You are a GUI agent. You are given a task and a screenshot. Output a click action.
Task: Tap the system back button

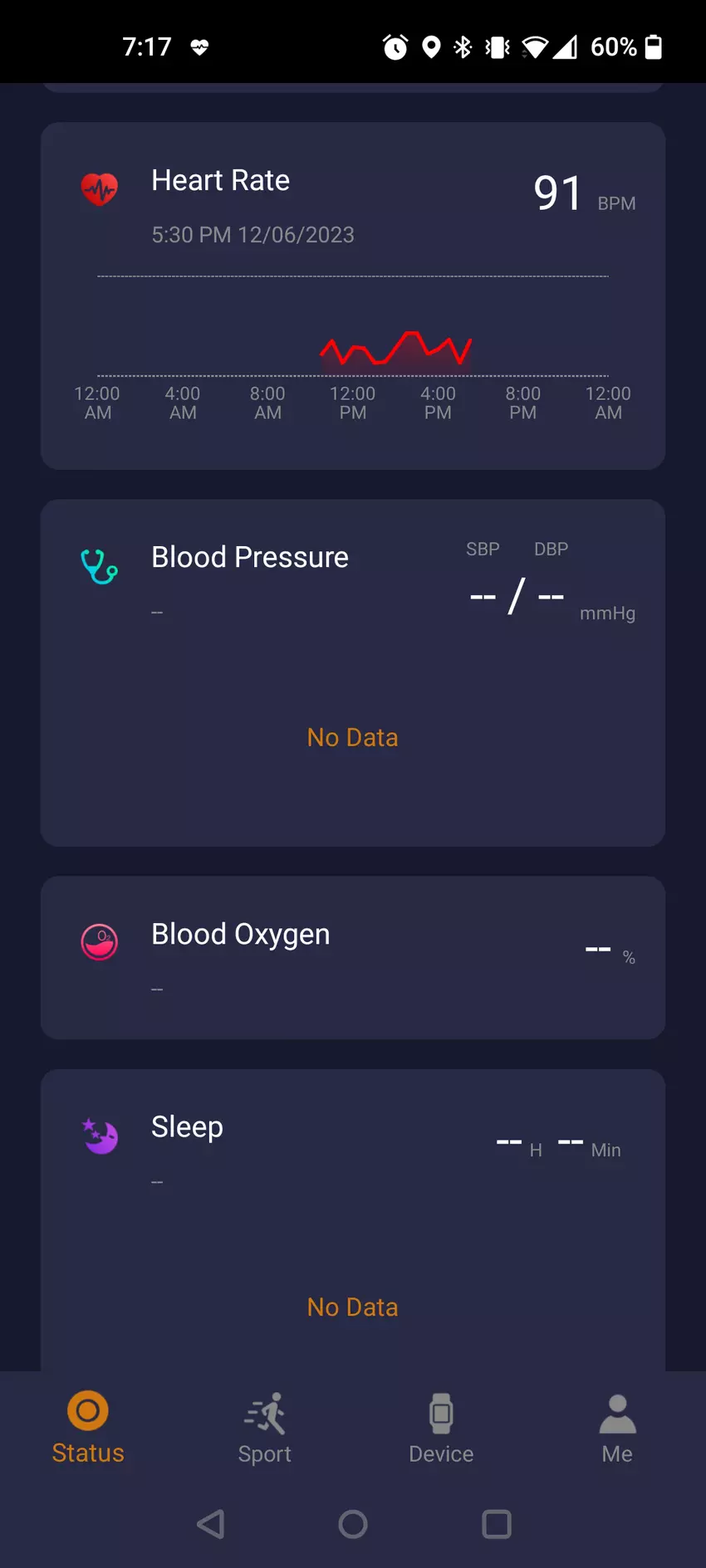coord(211,1524)
